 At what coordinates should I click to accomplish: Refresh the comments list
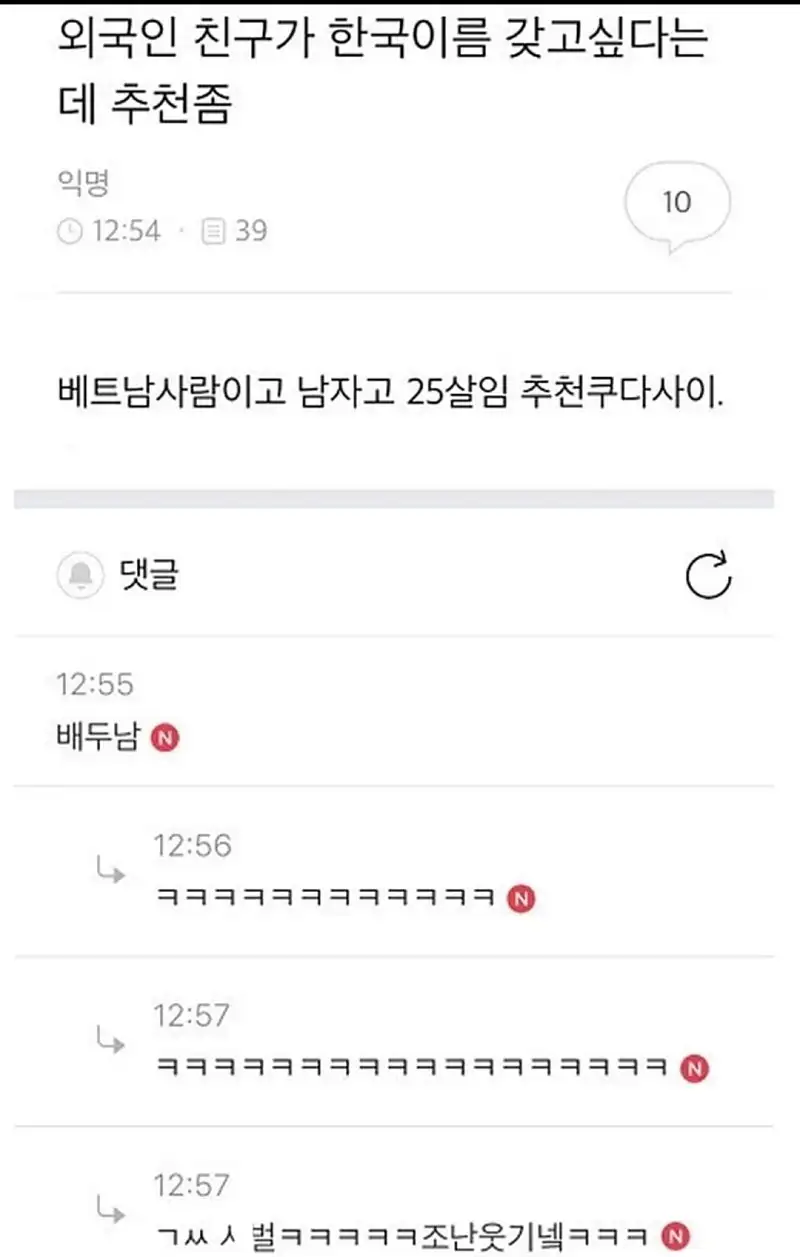(708, 576)
